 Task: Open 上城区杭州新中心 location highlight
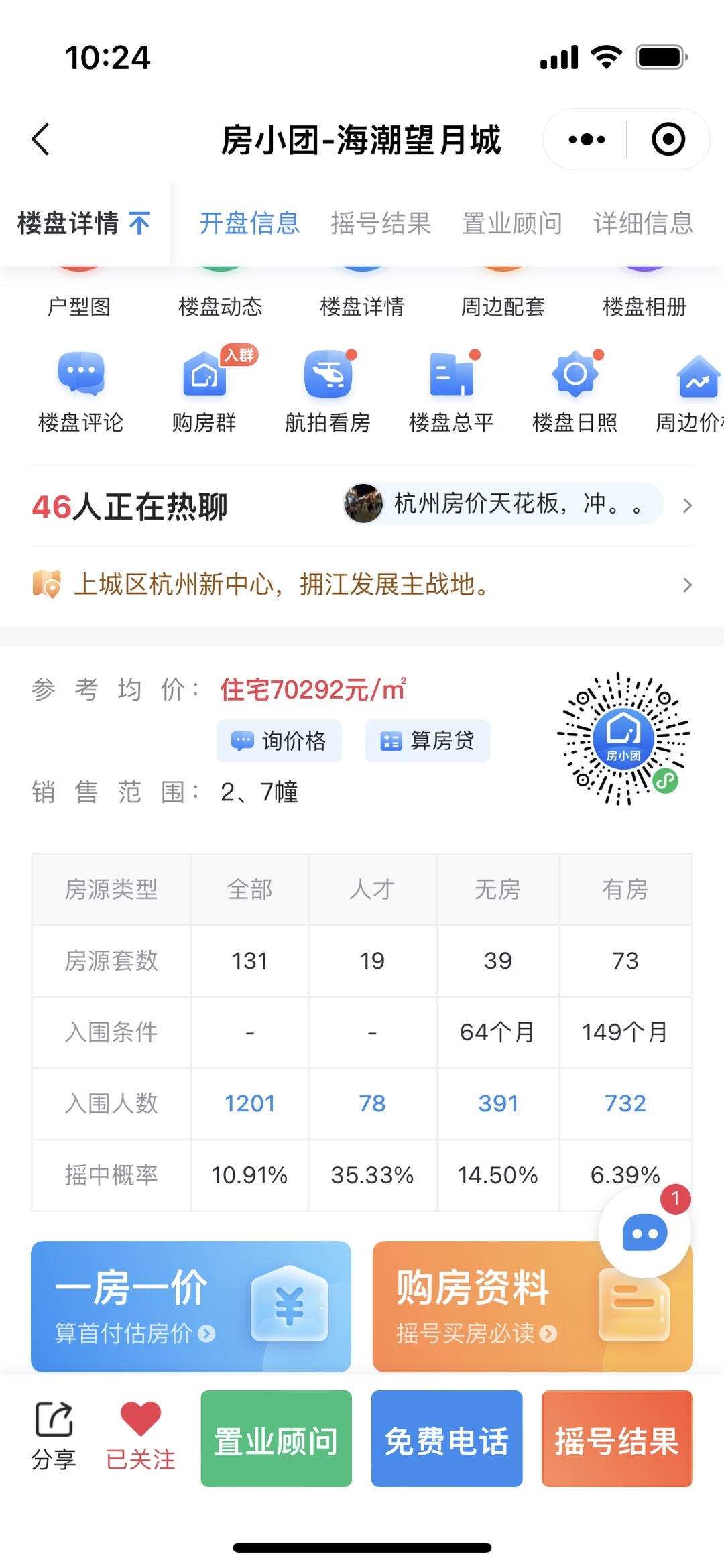pyautogui.click(x=362, y=585)
